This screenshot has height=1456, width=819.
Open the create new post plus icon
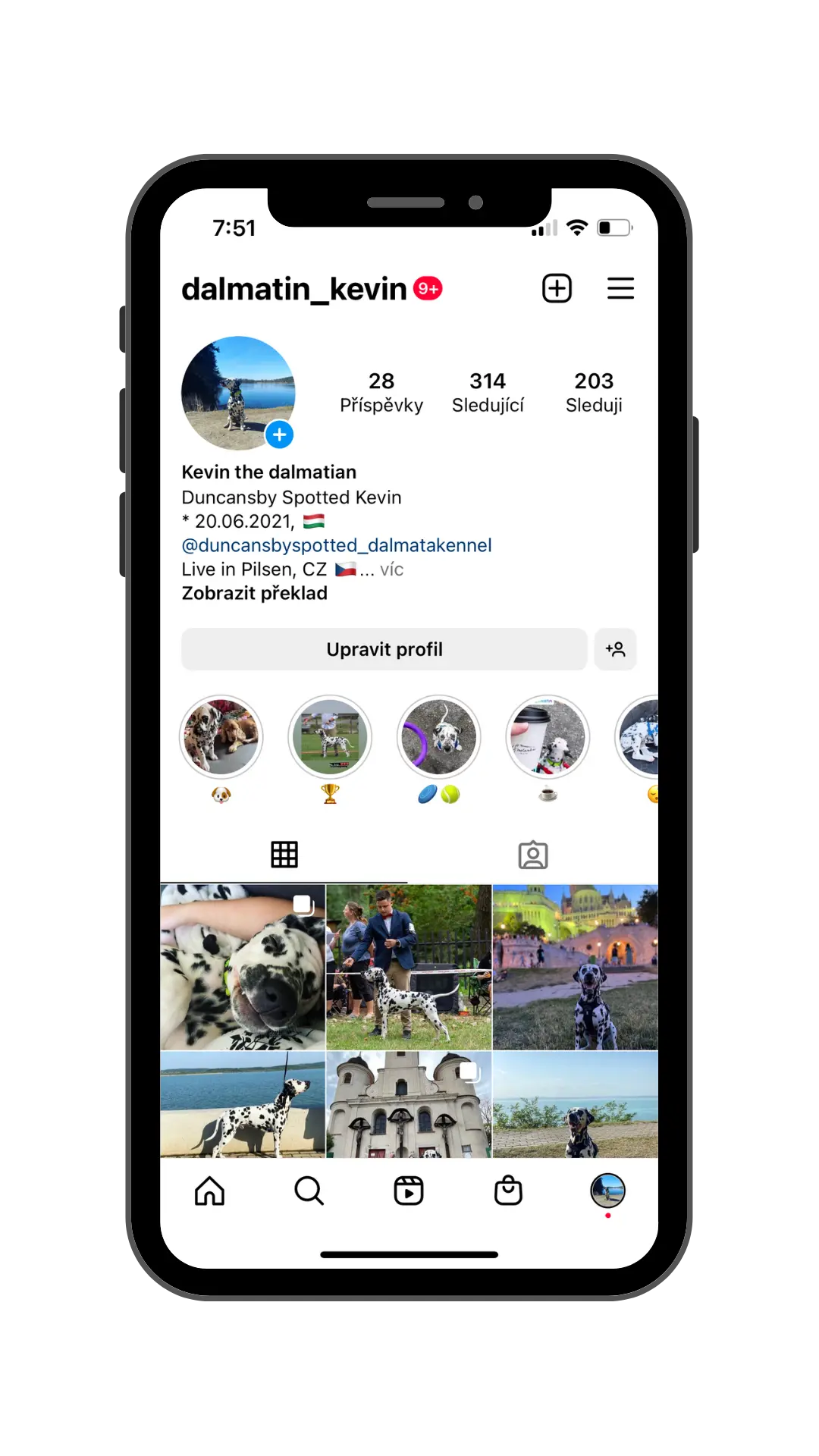(557, 288)
